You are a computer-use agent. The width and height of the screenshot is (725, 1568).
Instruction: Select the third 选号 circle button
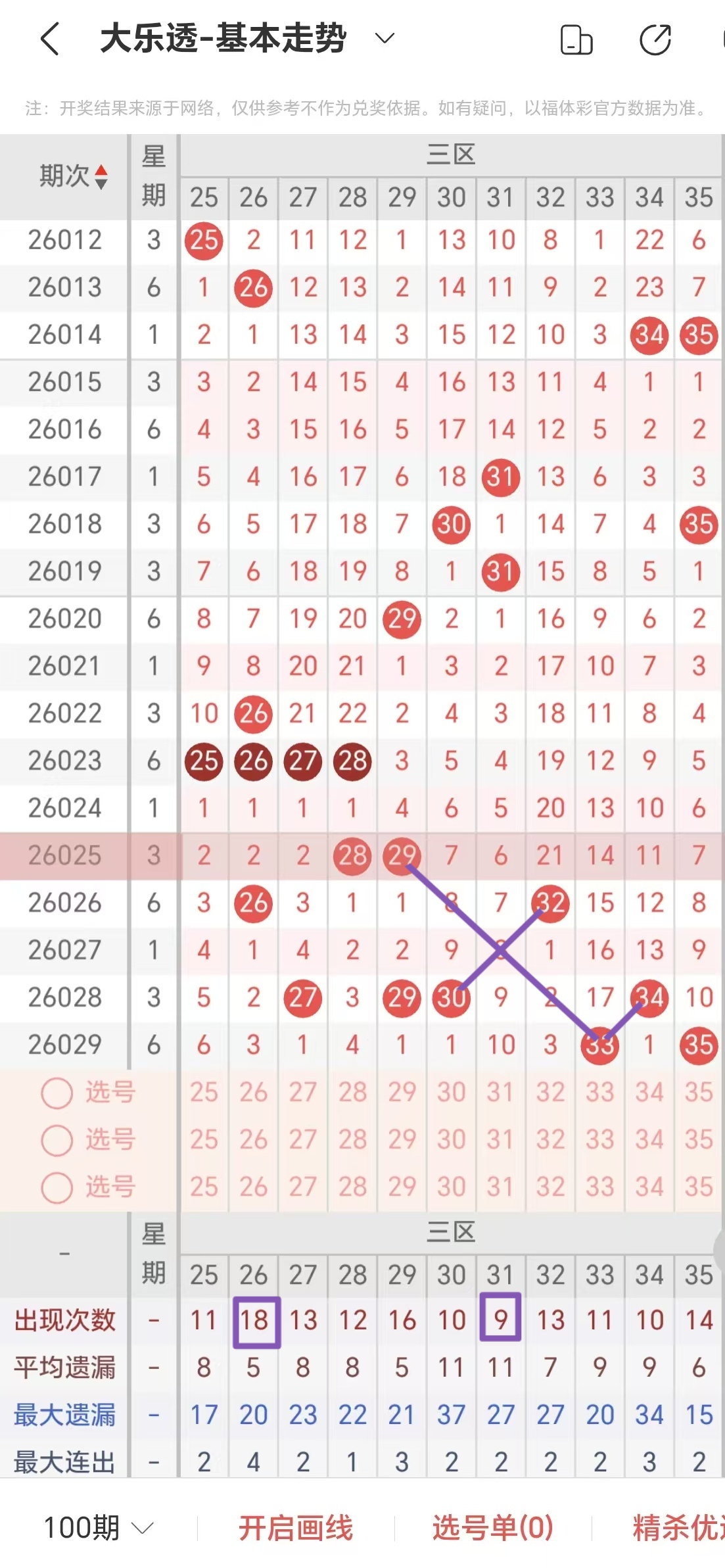(x=58, y=1187)
